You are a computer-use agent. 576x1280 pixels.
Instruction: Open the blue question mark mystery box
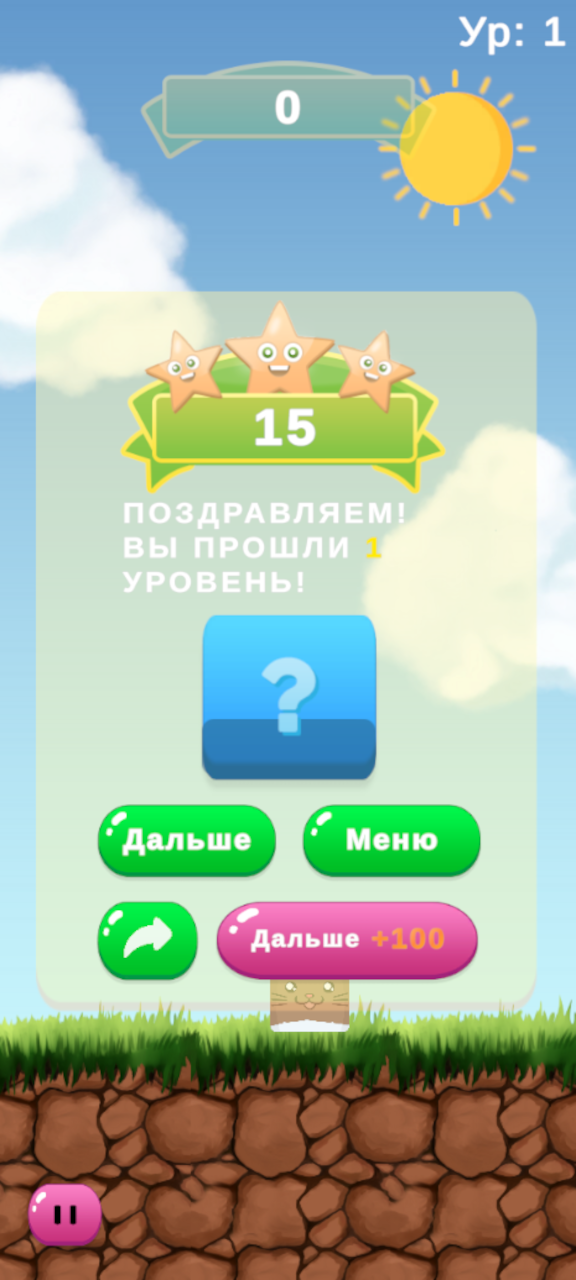(x=289, y=697)
